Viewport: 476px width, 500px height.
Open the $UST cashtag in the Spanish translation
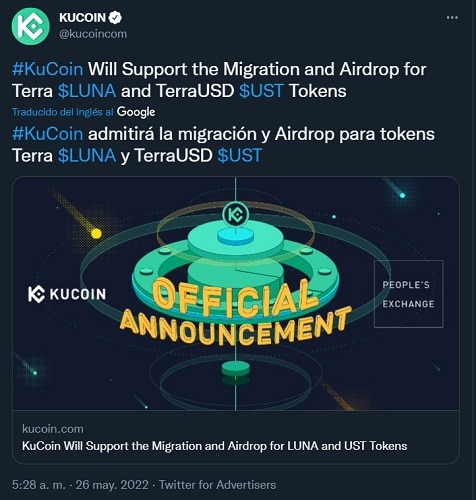(240, 156)
